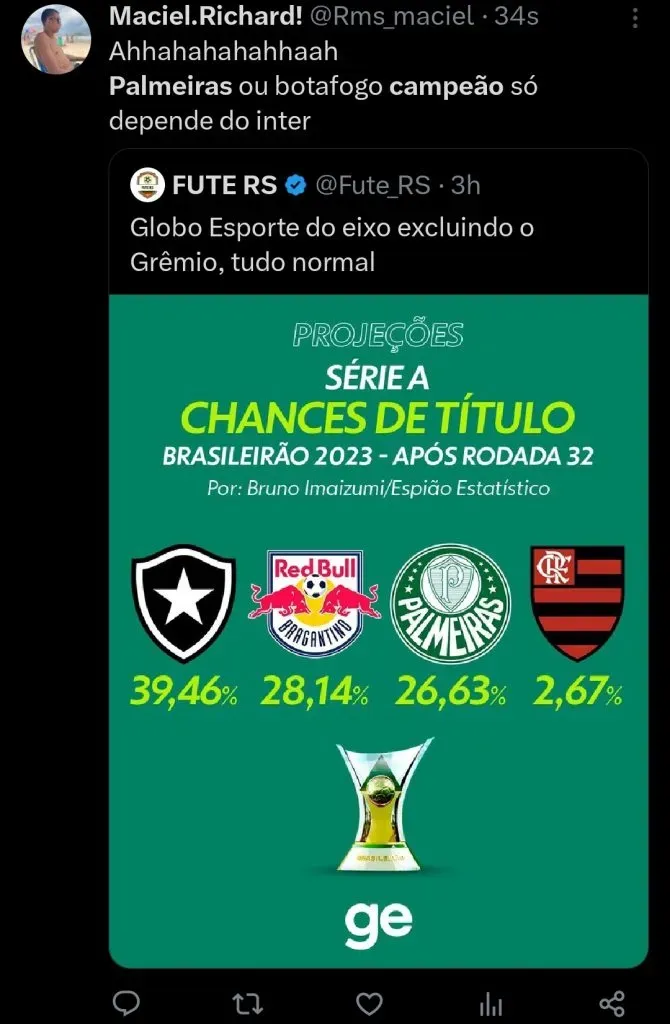Screen dimensions: 670x1024
Task: Like Maciel.Richard's tweet
Action: tap(369, 1002)
